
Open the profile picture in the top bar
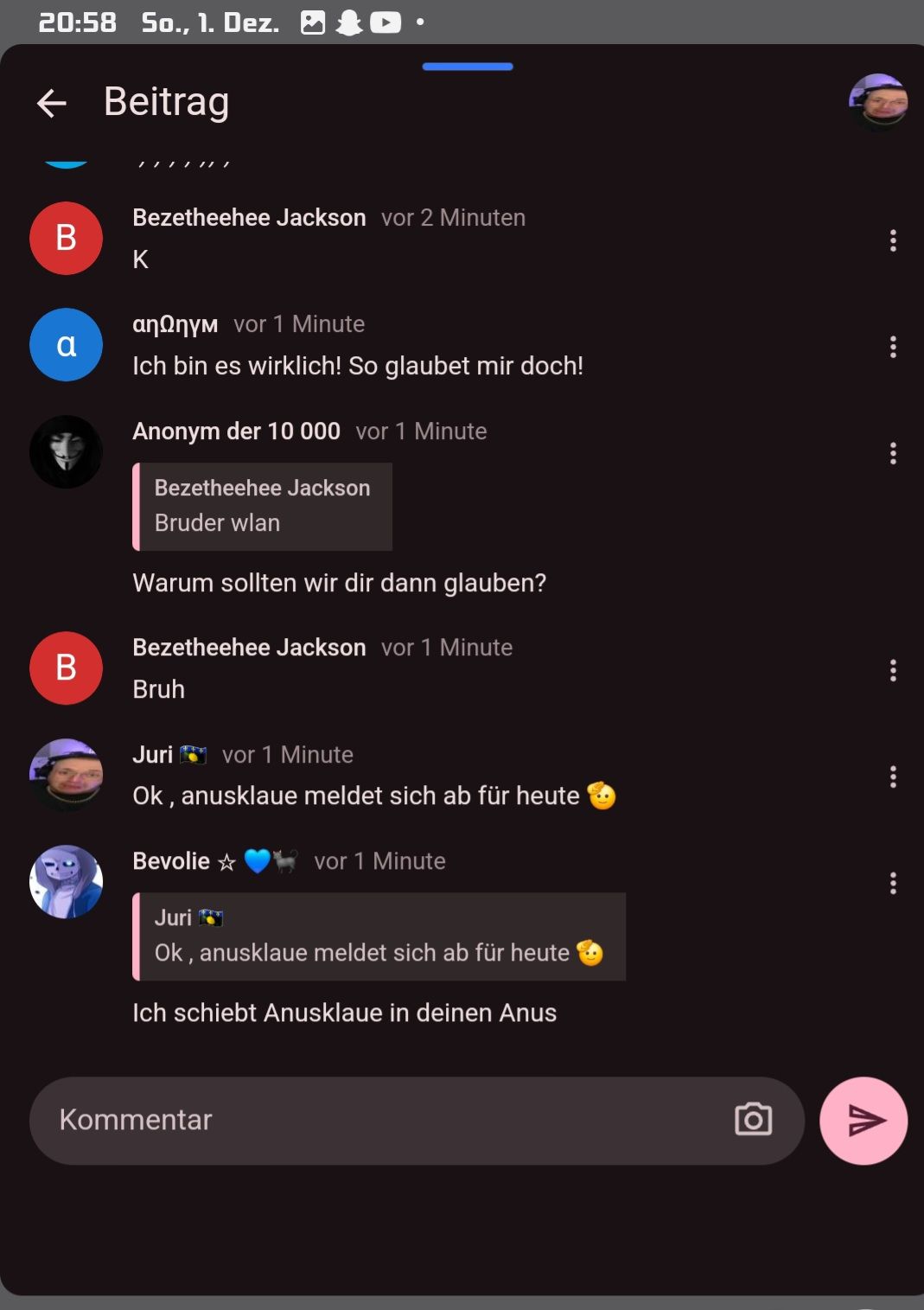tap(877, 103)
